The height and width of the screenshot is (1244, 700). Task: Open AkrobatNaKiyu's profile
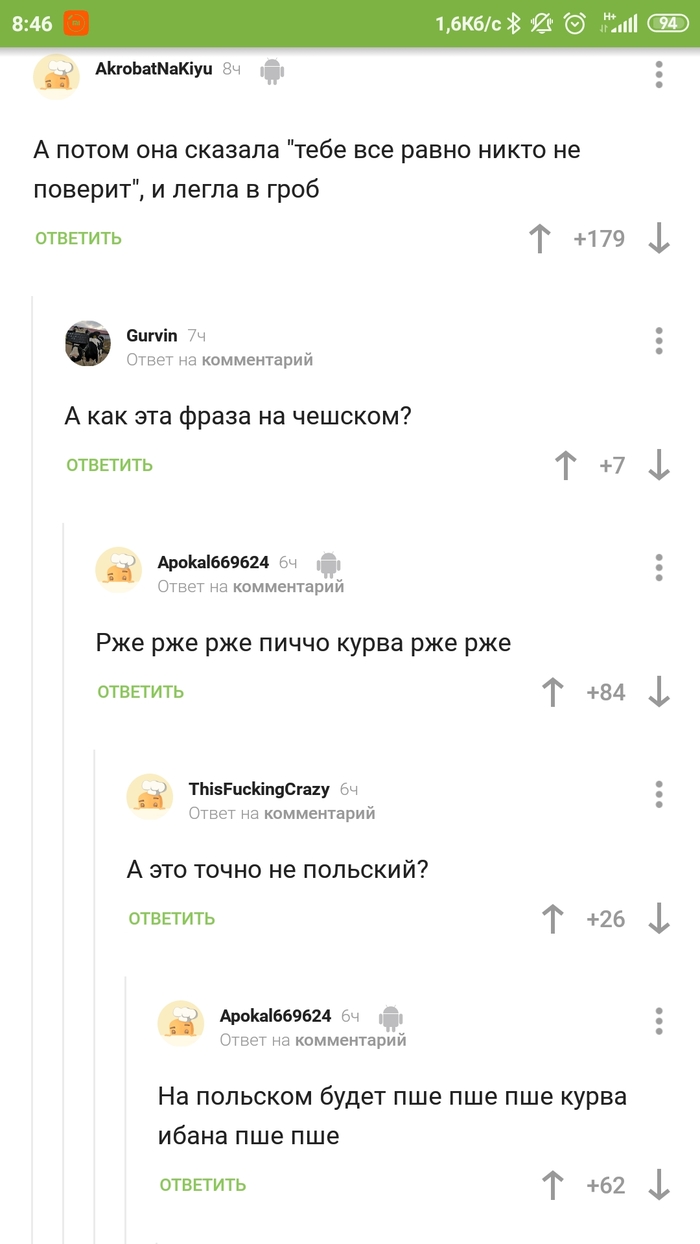(x=153, y=69)
